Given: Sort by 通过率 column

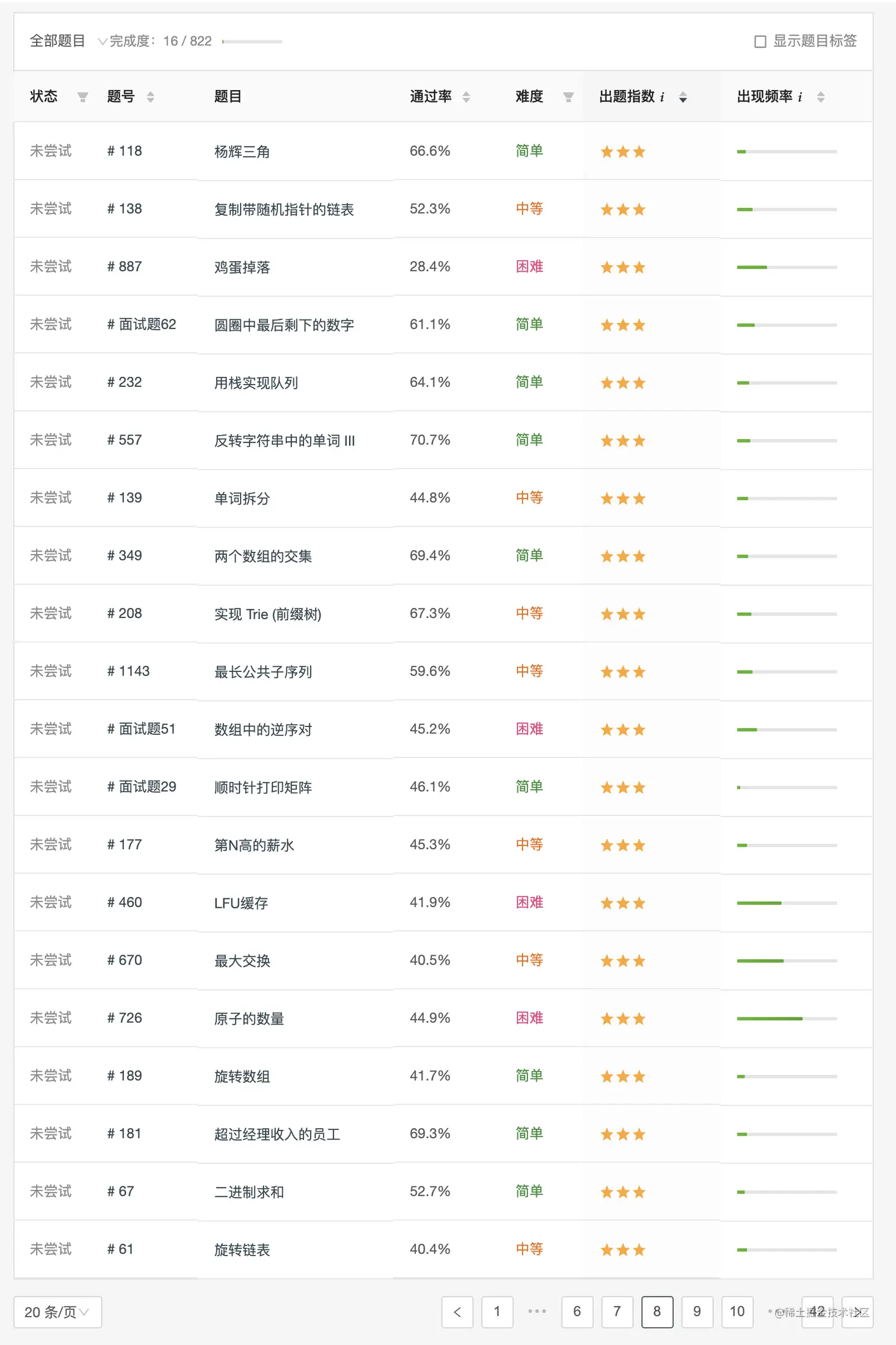Looking at the screenshot, I should pos(466,97).
